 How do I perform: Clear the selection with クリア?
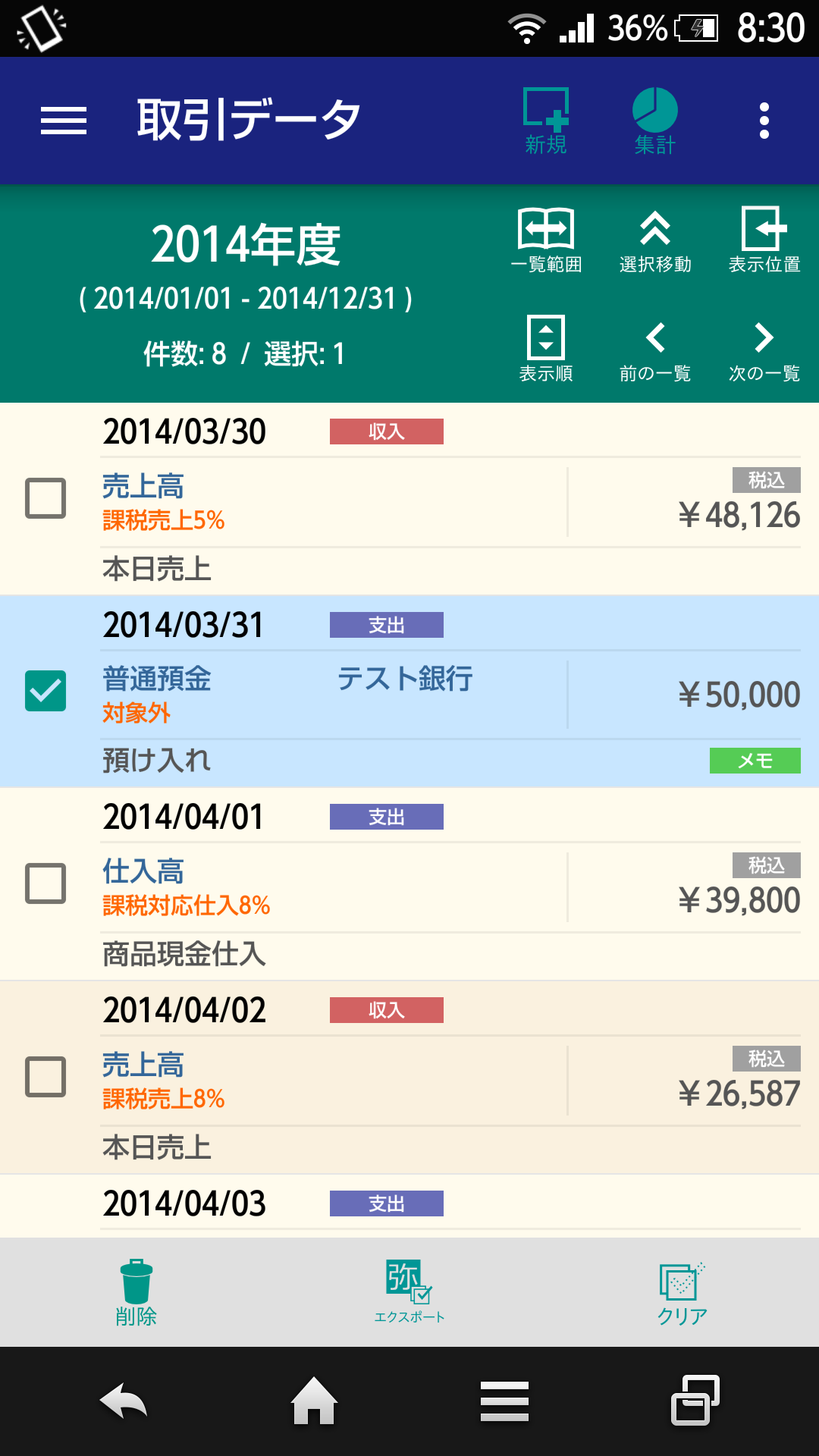(x=682, y=1293)
